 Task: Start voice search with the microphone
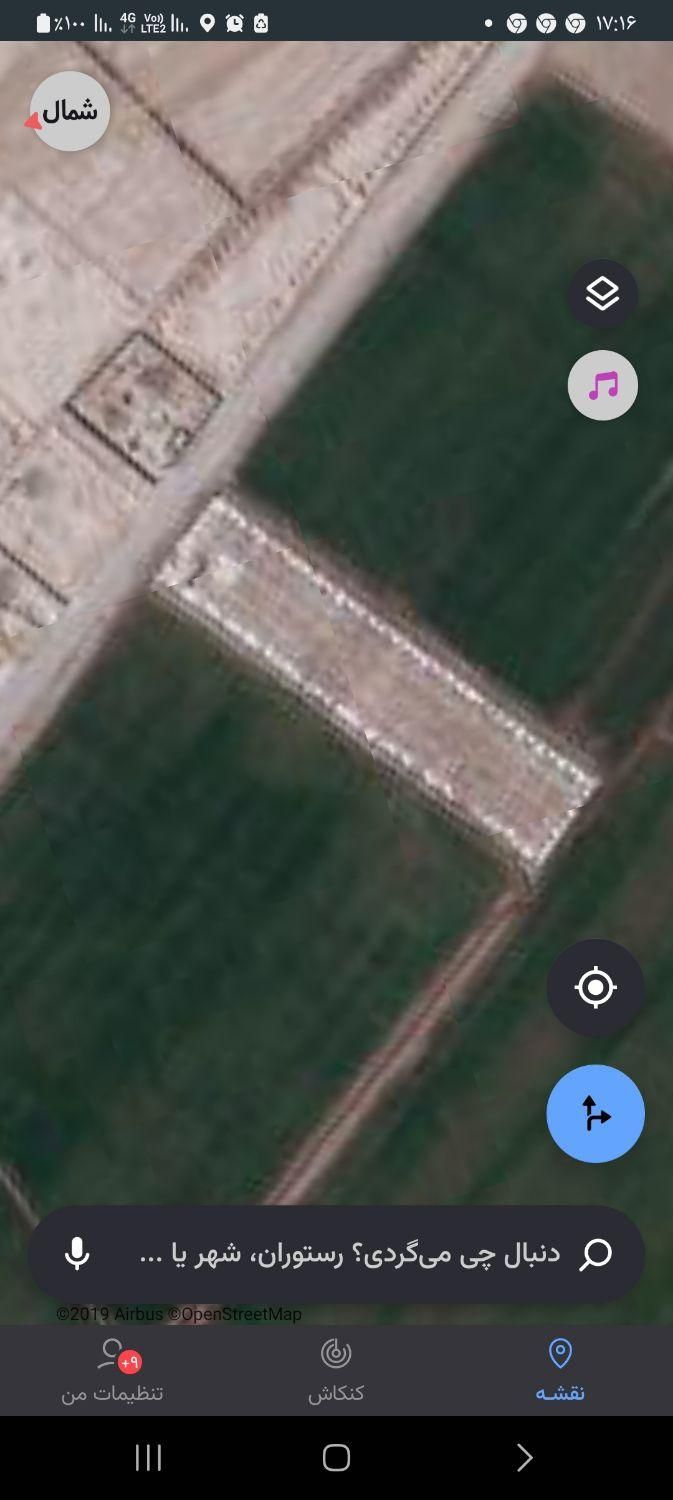tap(77, 1254)
